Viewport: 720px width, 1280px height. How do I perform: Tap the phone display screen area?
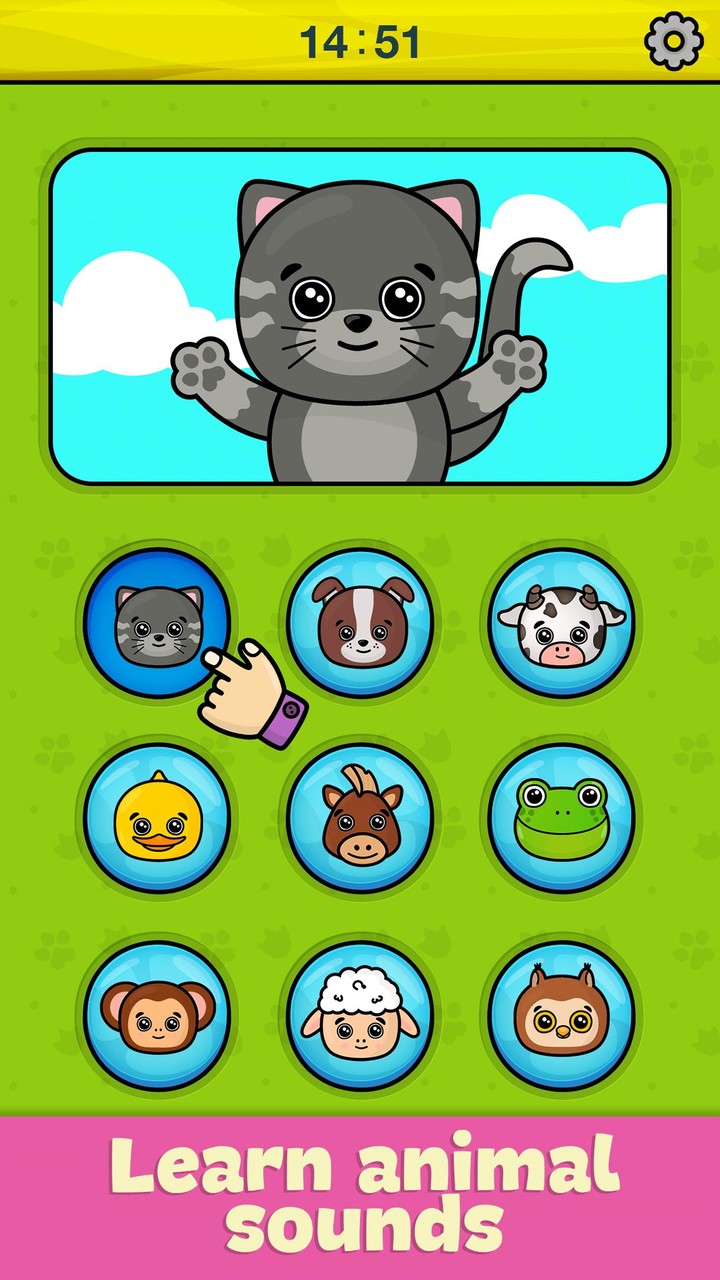click(360, 312)
